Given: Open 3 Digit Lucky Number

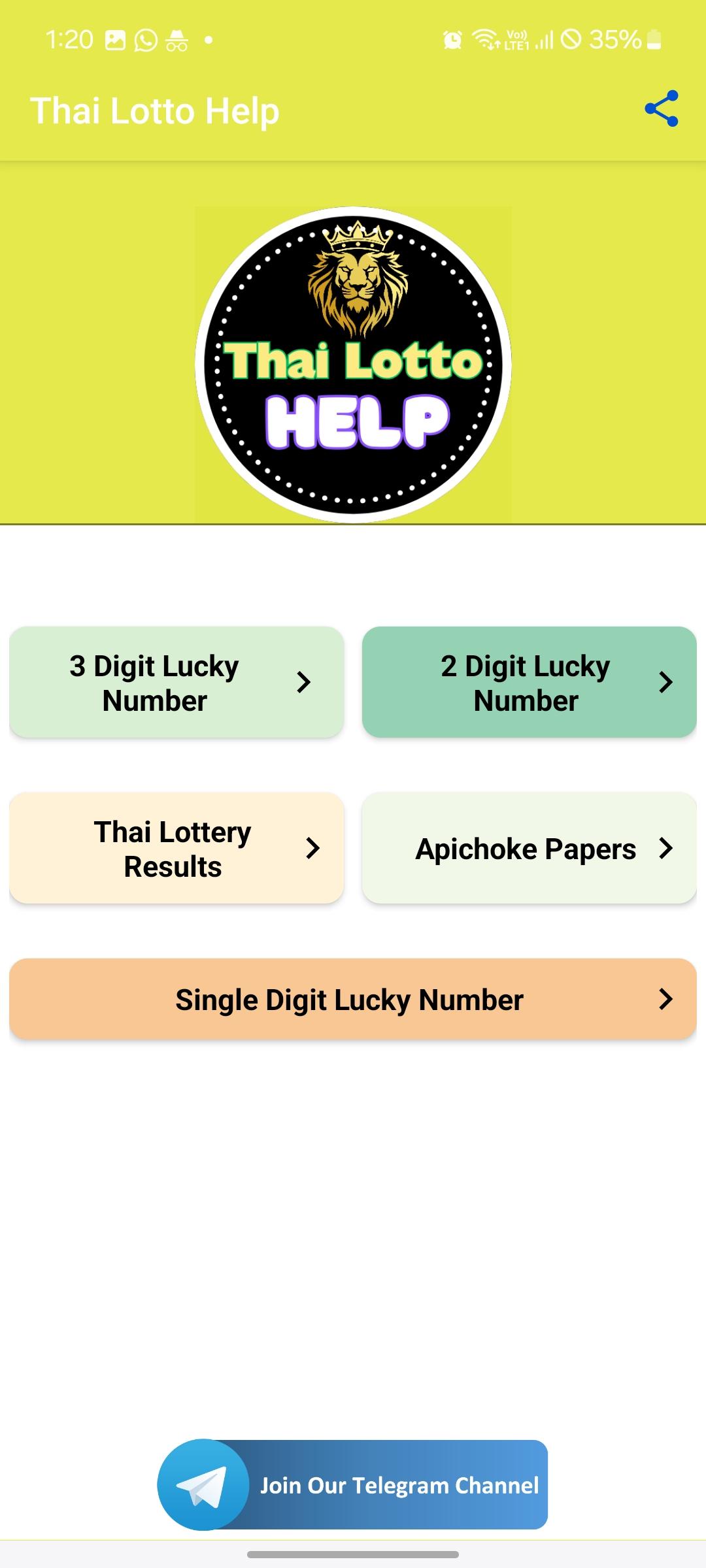Looking at the screenshot, I should point(176,682).
